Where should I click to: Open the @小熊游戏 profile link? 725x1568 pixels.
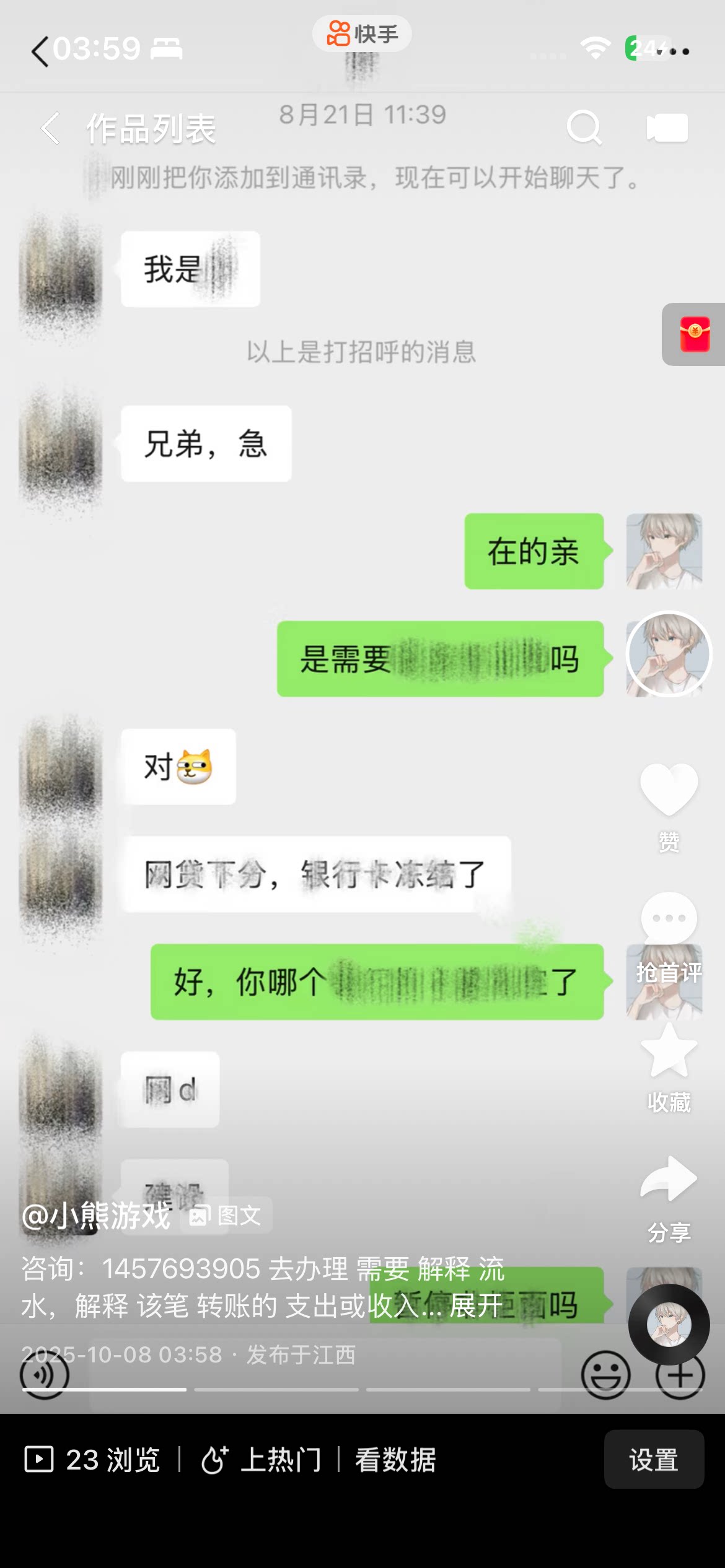pyautogui.click(x=96, y=1214)
